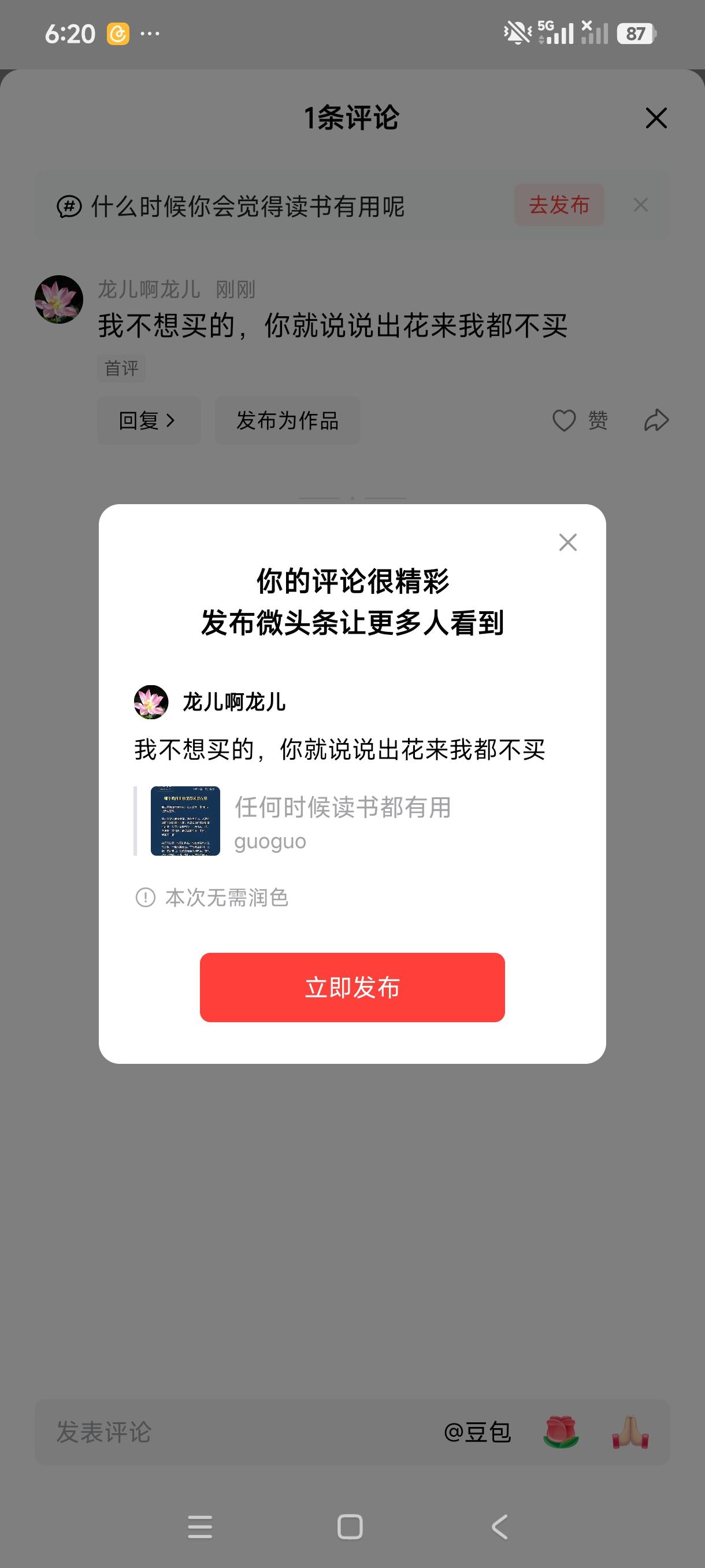Screen dimensions: 705x1568
Task: Dismiss the topic banner with its X
Action: tap(640, 206)
